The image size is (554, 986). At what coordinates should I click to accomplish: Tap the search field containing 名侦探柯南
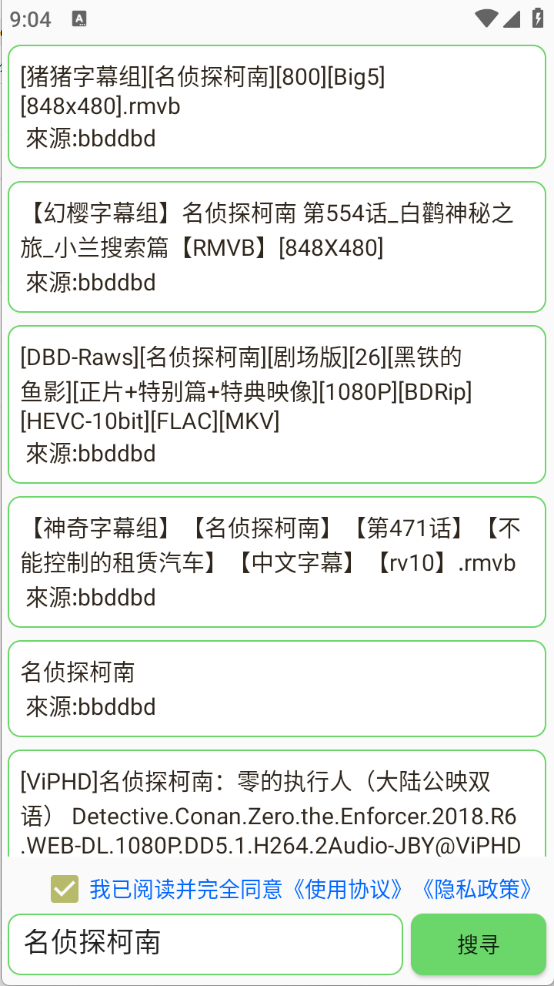(x=205, y=944)
